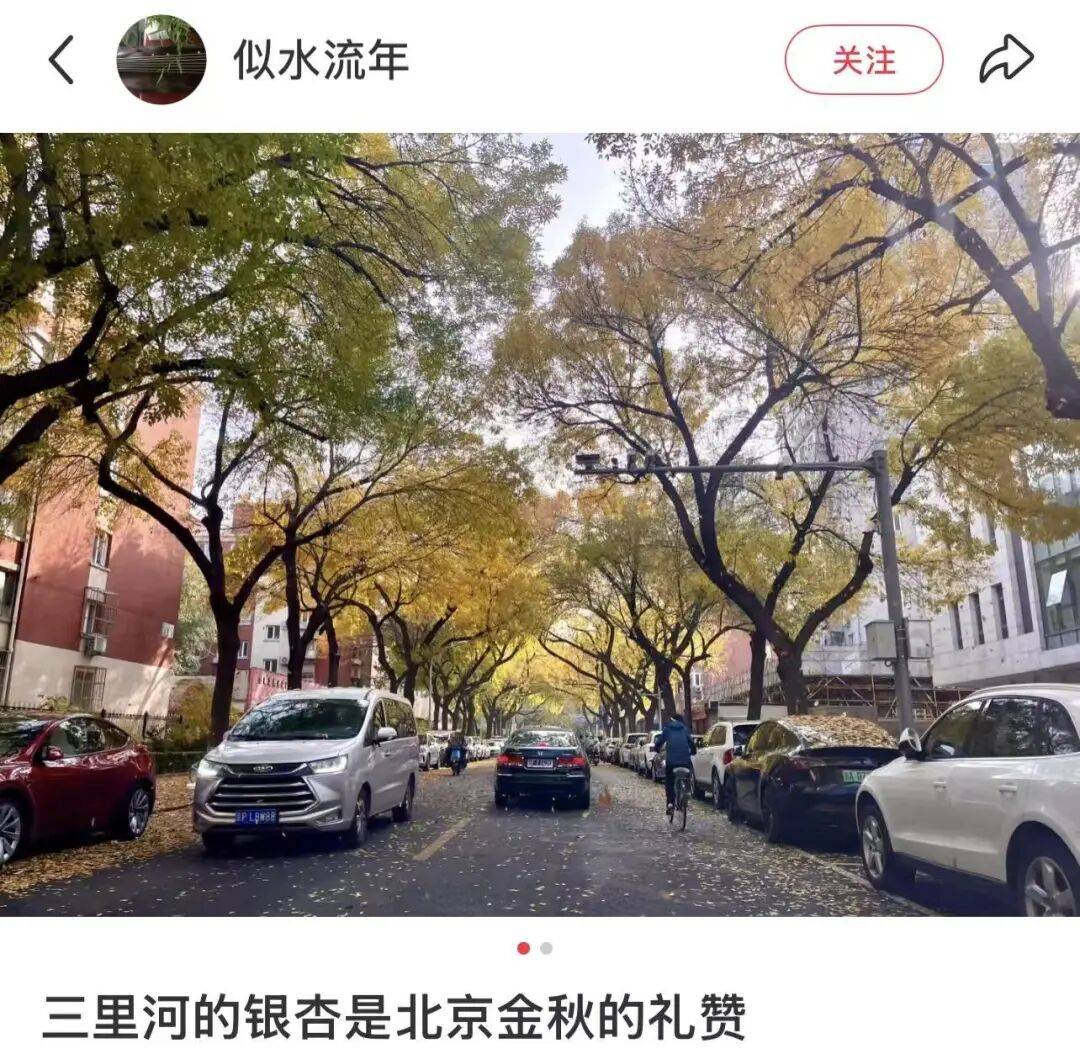Share this post
Image resolution: width=1080 pixels, height=1054 pixels.
coord(1005,59)
